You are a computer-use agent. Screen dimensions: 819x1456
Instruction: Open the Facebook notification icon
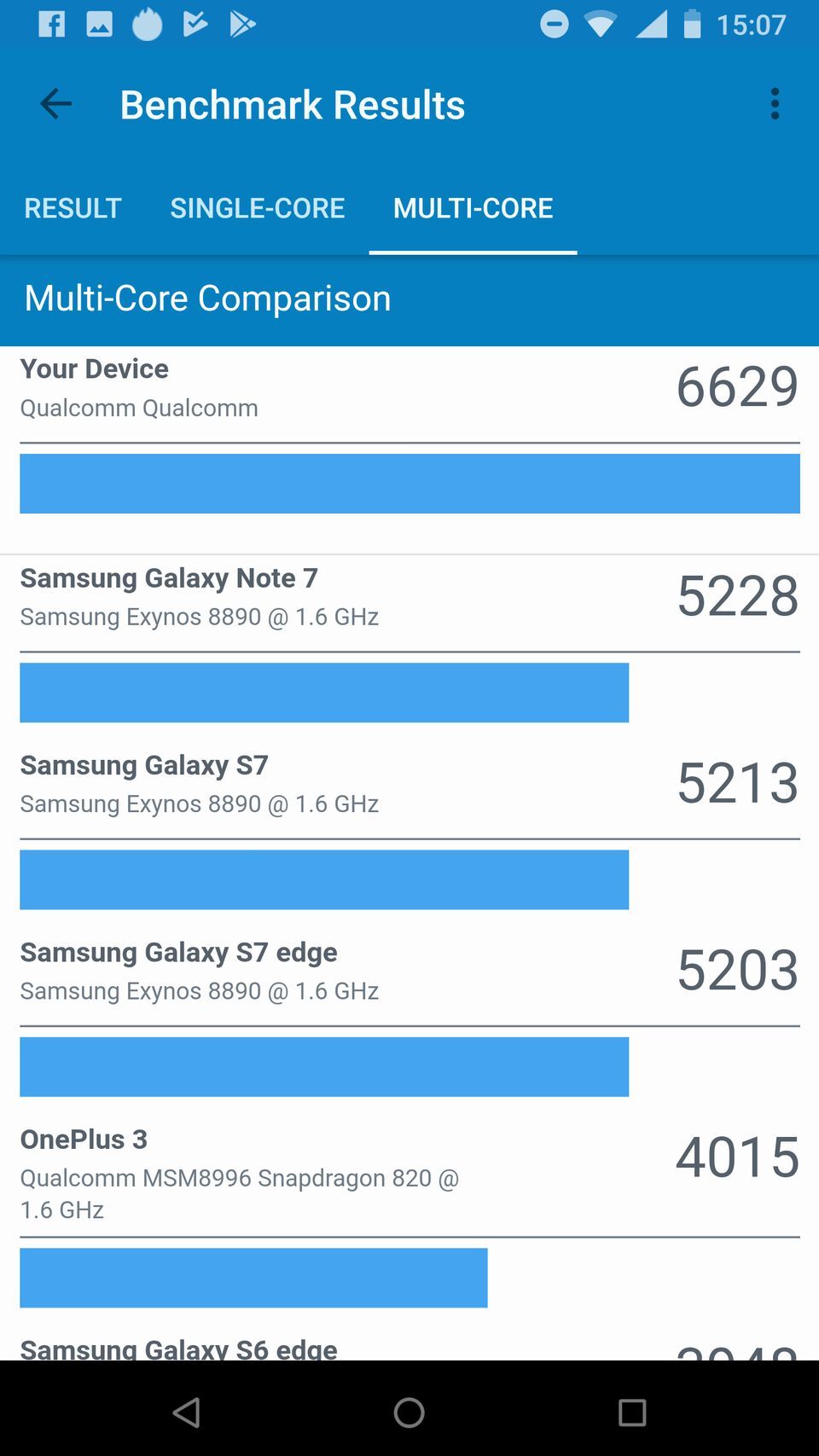[53, 23]
